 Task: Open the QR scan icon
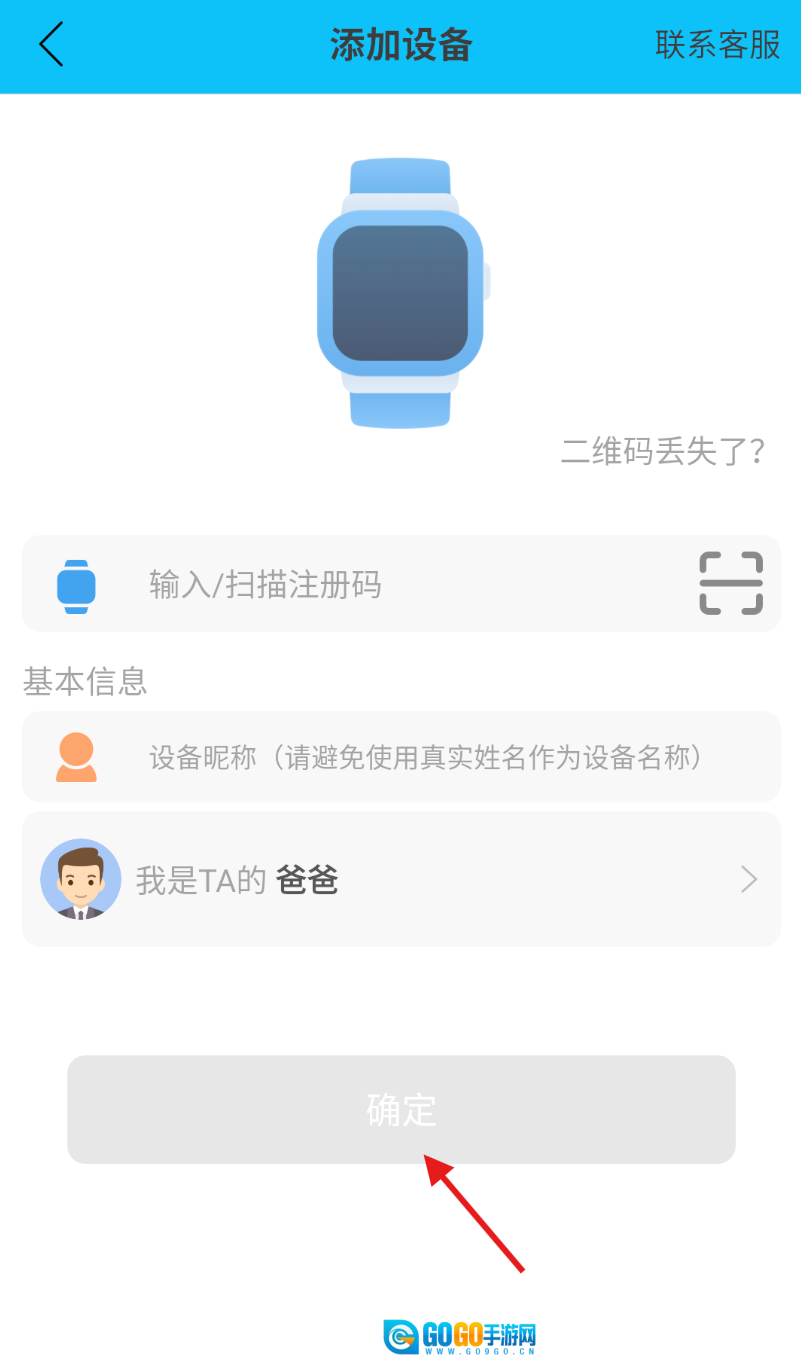(730, 583)
